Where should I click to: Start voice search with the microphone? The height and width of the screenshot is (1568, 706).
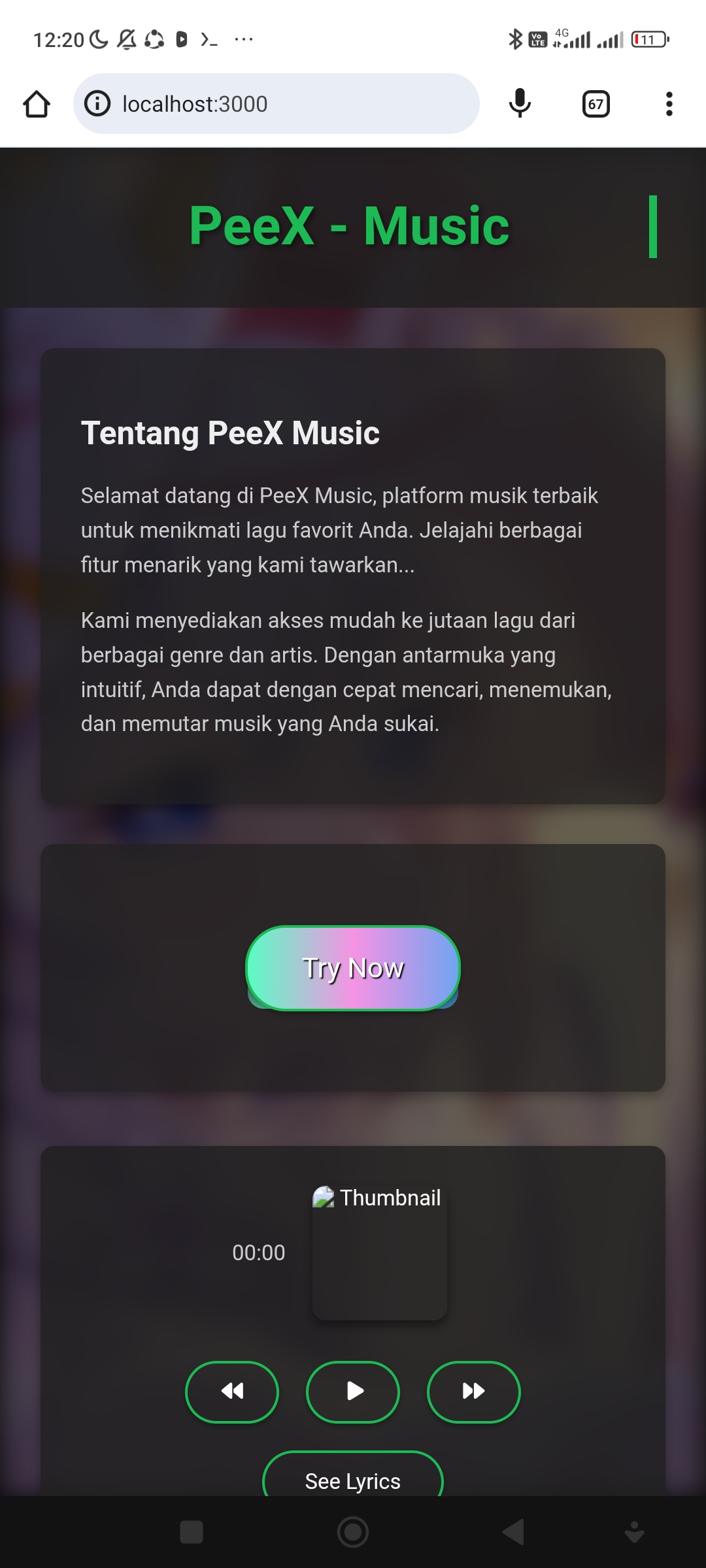click(520, 104)
